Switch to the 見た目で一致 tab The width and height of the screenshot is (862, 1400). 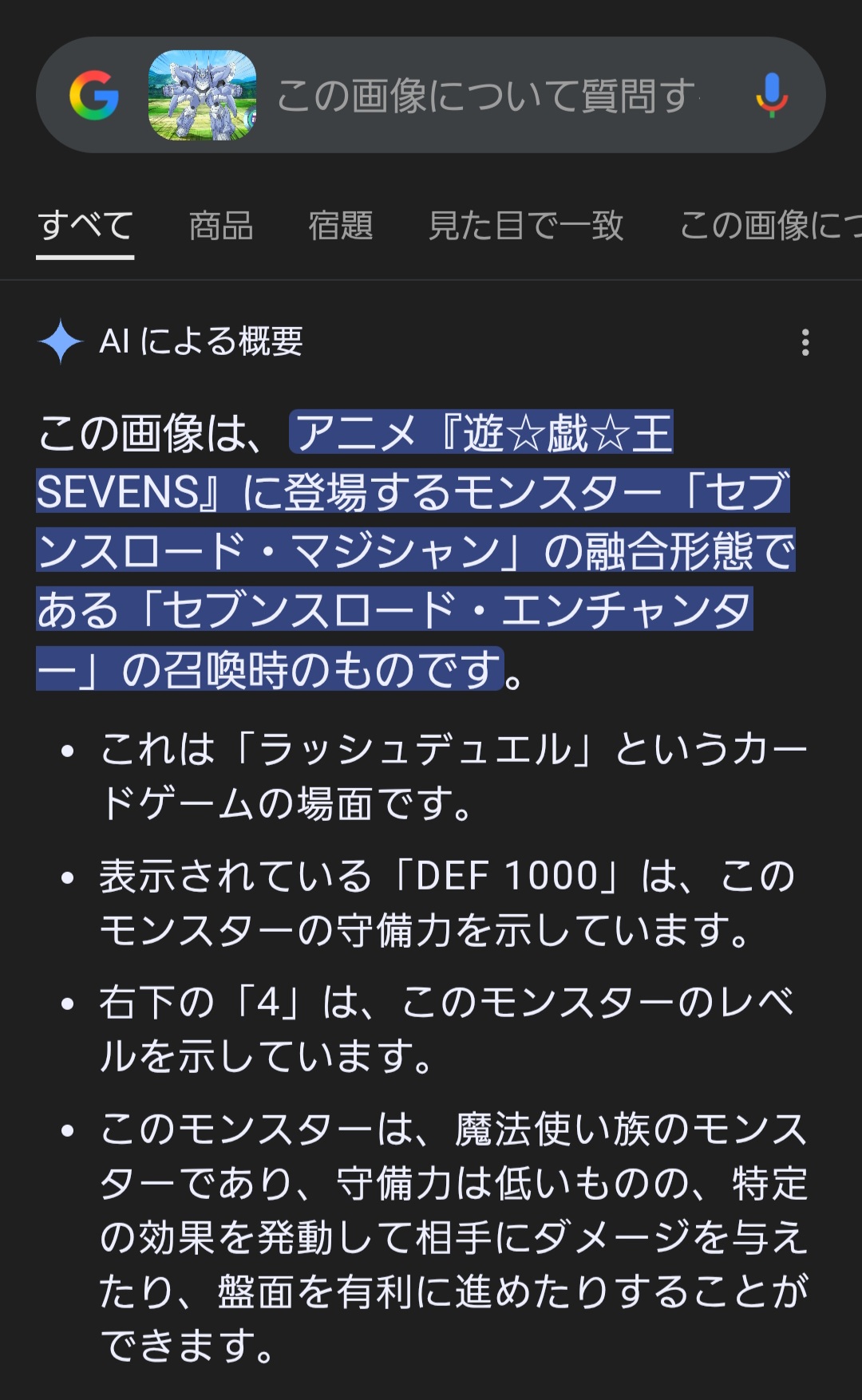[x=526, y=226]
